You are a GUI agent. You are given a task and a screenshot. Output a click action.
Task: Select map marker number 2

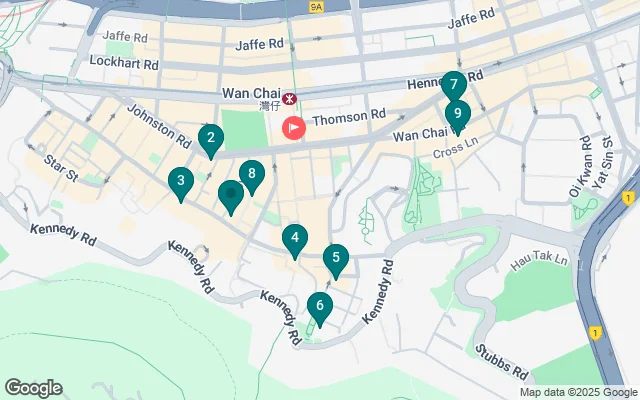point(210,139)
